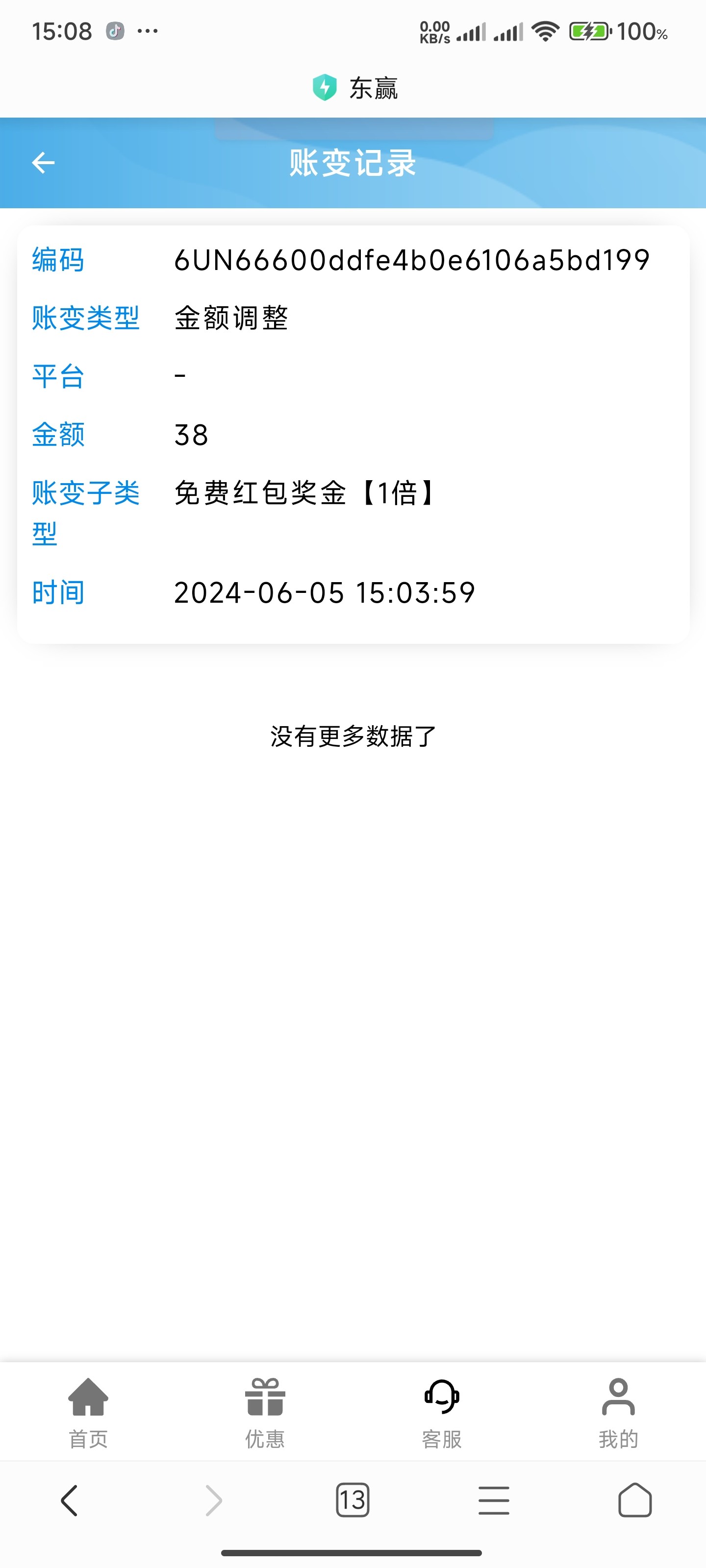
Task: Go to the browser home page
Action: (x=635, y=1500)
